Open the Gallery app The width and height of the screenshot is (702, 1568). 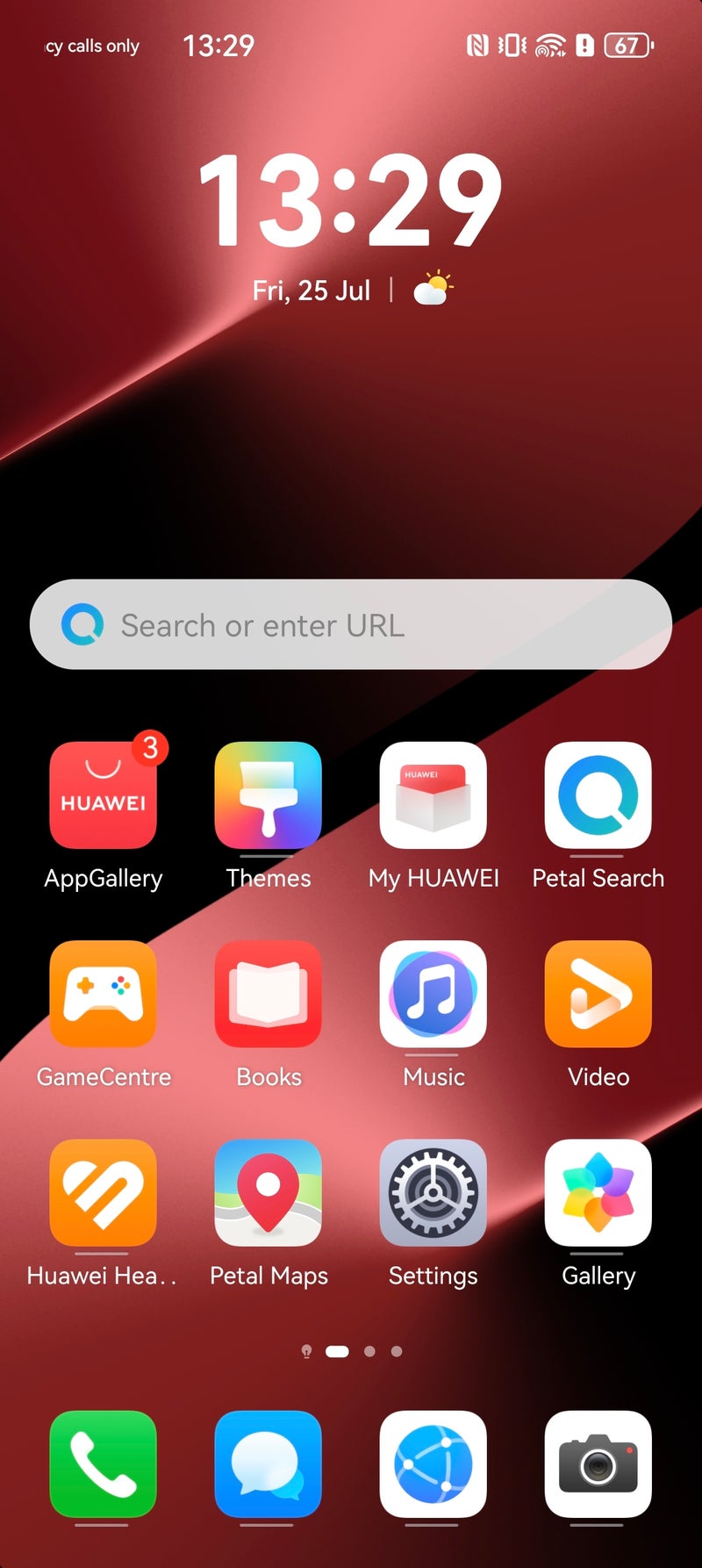pyautogui.click(x=598, y=1192)
